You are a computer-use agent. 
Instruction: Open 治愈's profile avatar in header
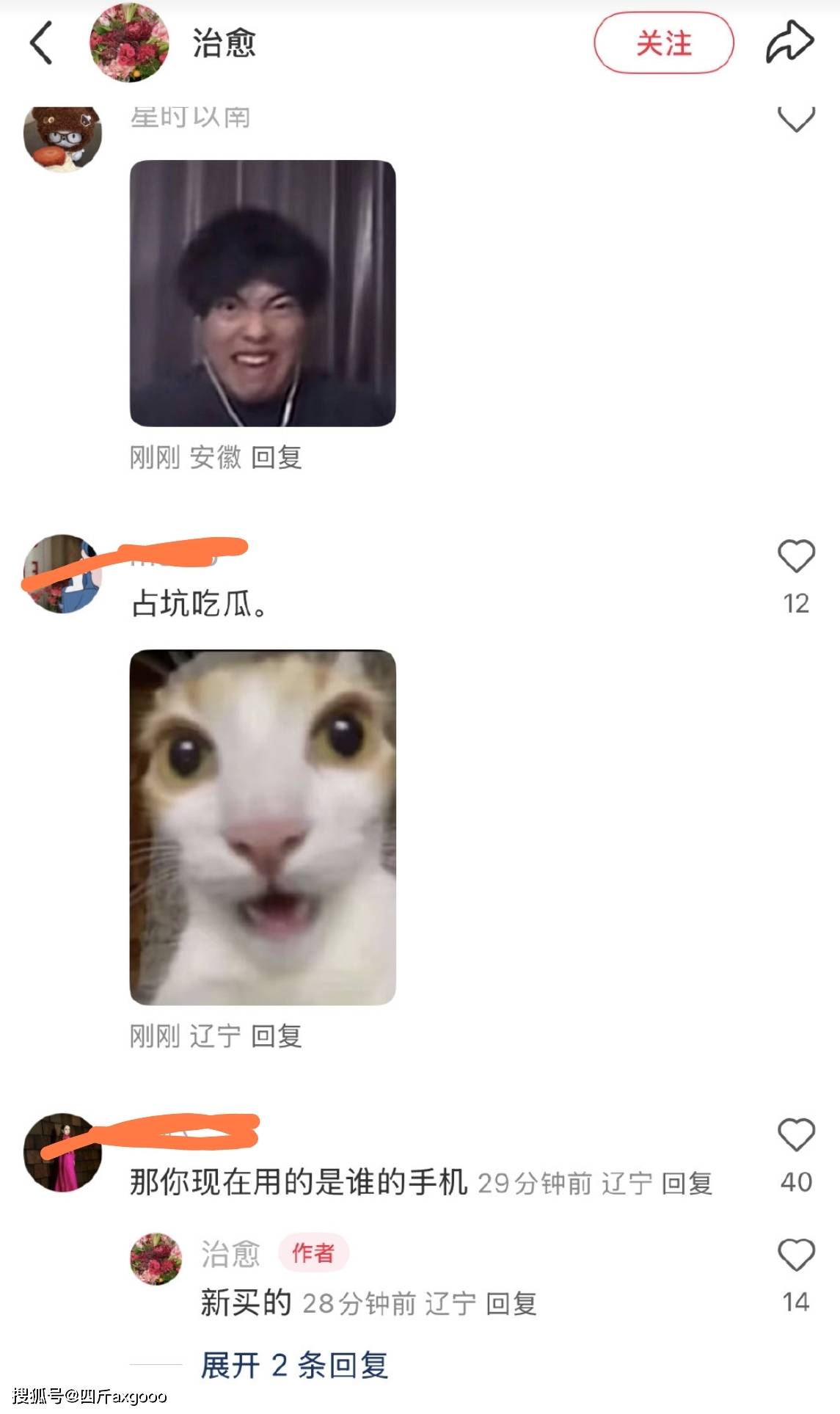(129, 43)
